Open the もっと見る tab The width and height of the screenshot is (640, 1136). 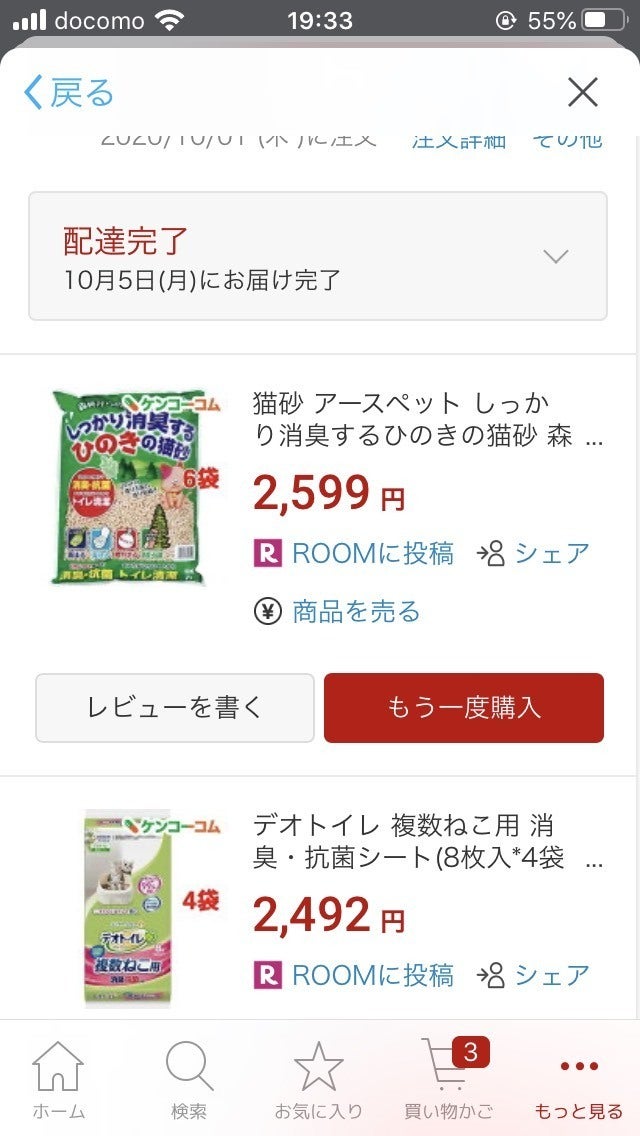578,1080
